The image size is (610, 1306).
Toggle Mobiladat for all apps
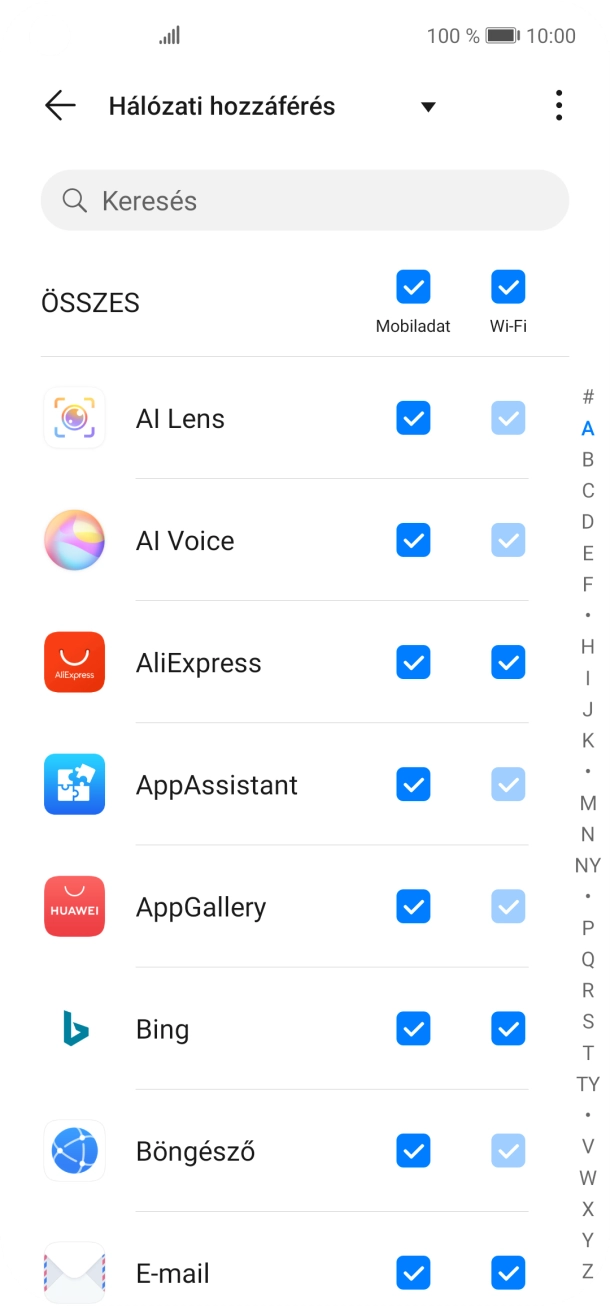click(x=413, y=287)
